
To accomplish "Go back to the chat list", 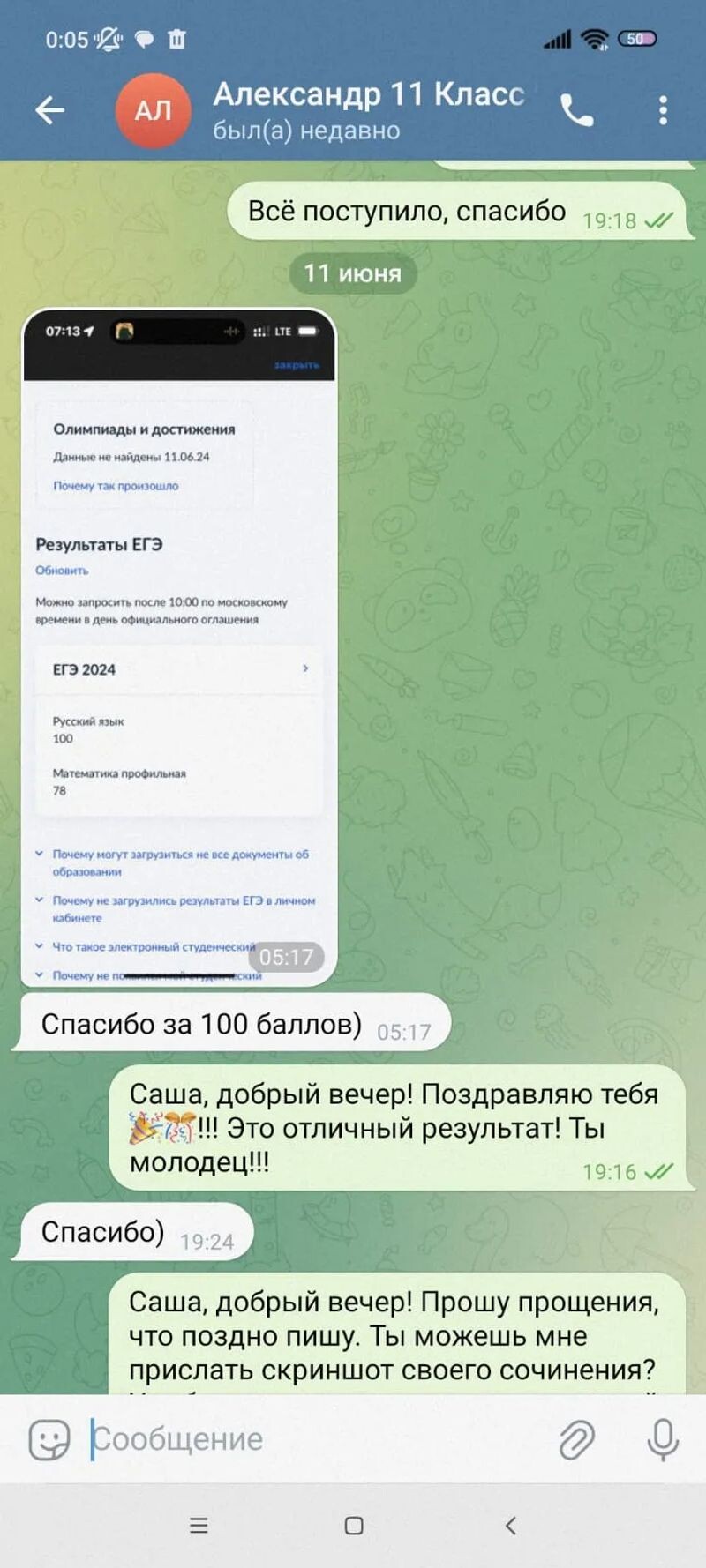I will point(50,110).
